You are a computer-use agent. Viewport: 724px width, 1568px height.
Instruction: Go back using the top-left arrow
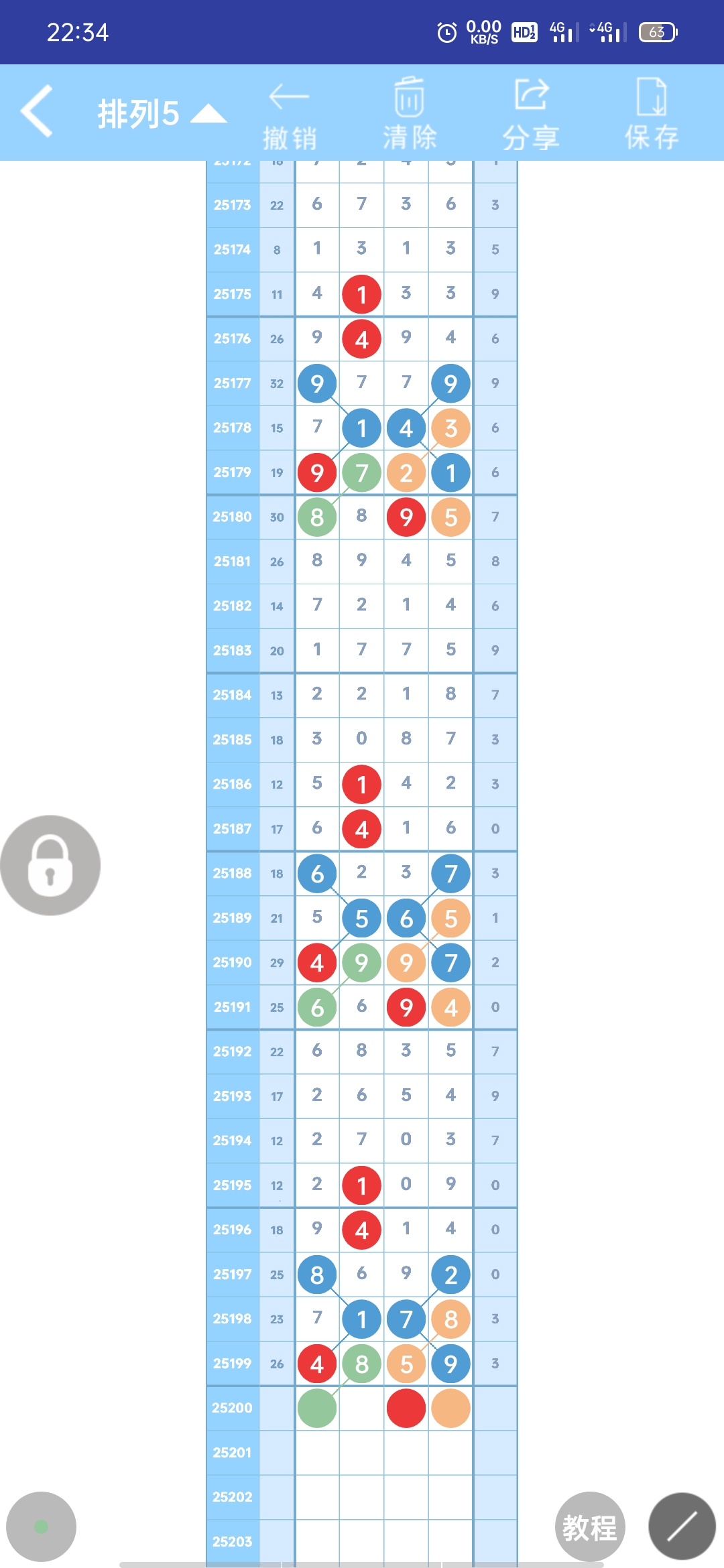[x=38, y=111]
